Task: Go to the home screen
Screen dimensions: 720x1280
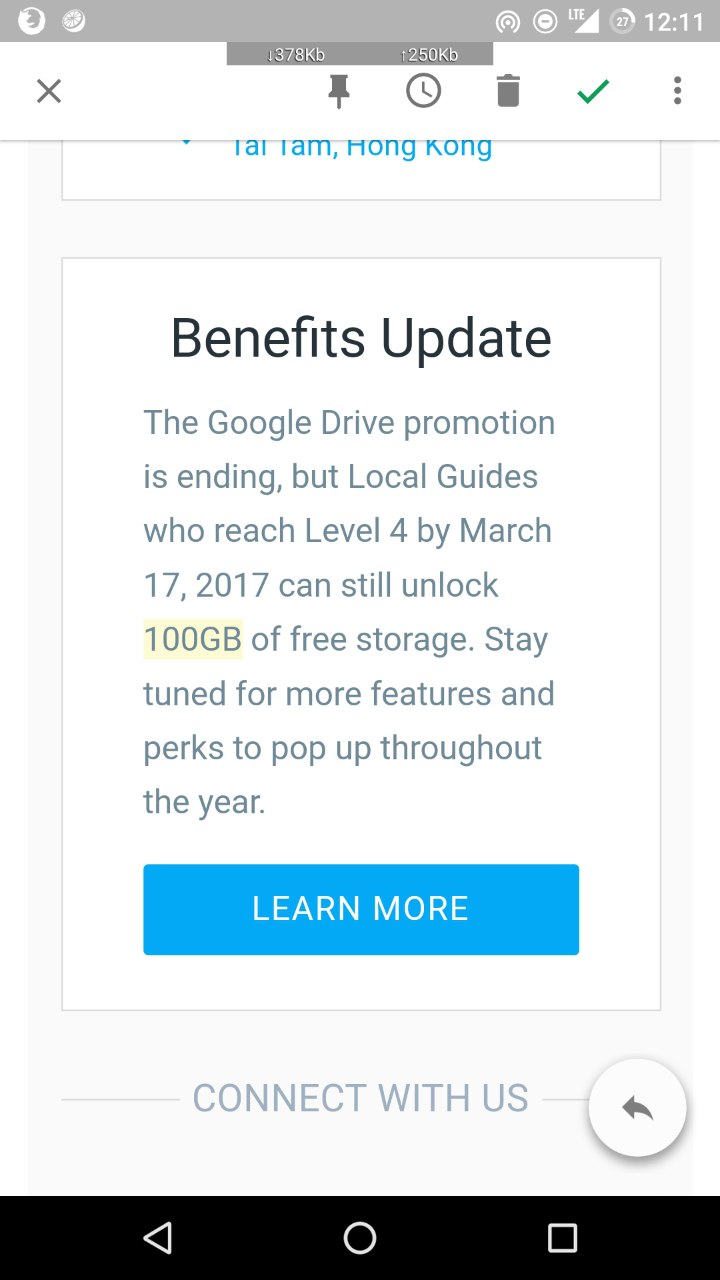Action: [x=360, y=1238]
